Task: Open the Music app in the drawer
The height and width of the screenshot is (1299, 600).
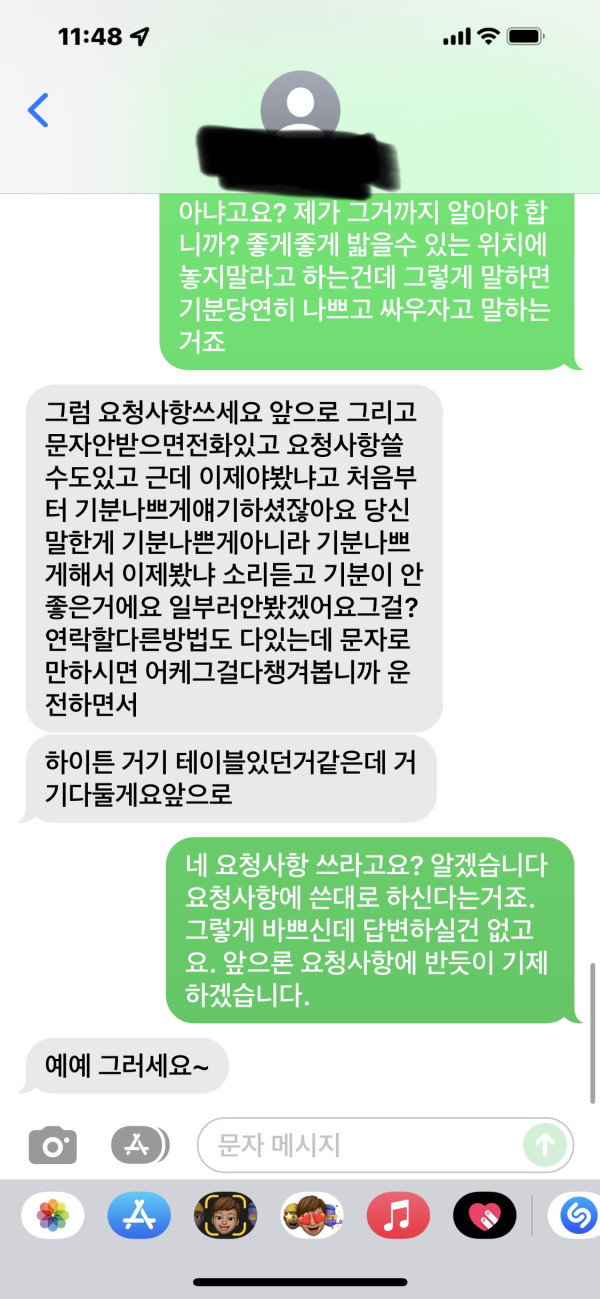Action: click(398, 1215)
